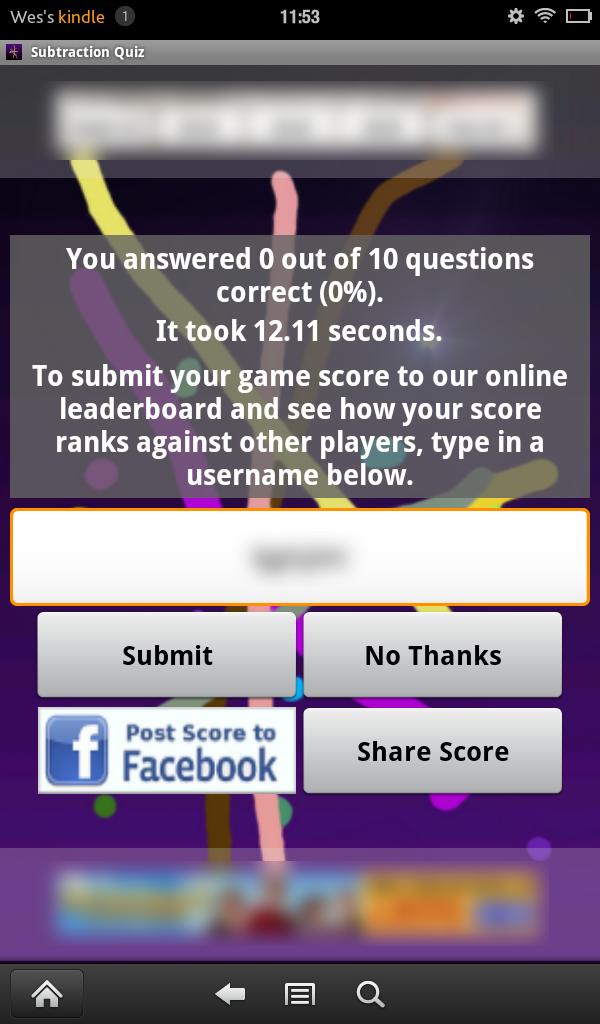The height and width of the screenshot is (1024, 600).
Task: Submit score to the leaderboard
Action: (x=167, y=655)
